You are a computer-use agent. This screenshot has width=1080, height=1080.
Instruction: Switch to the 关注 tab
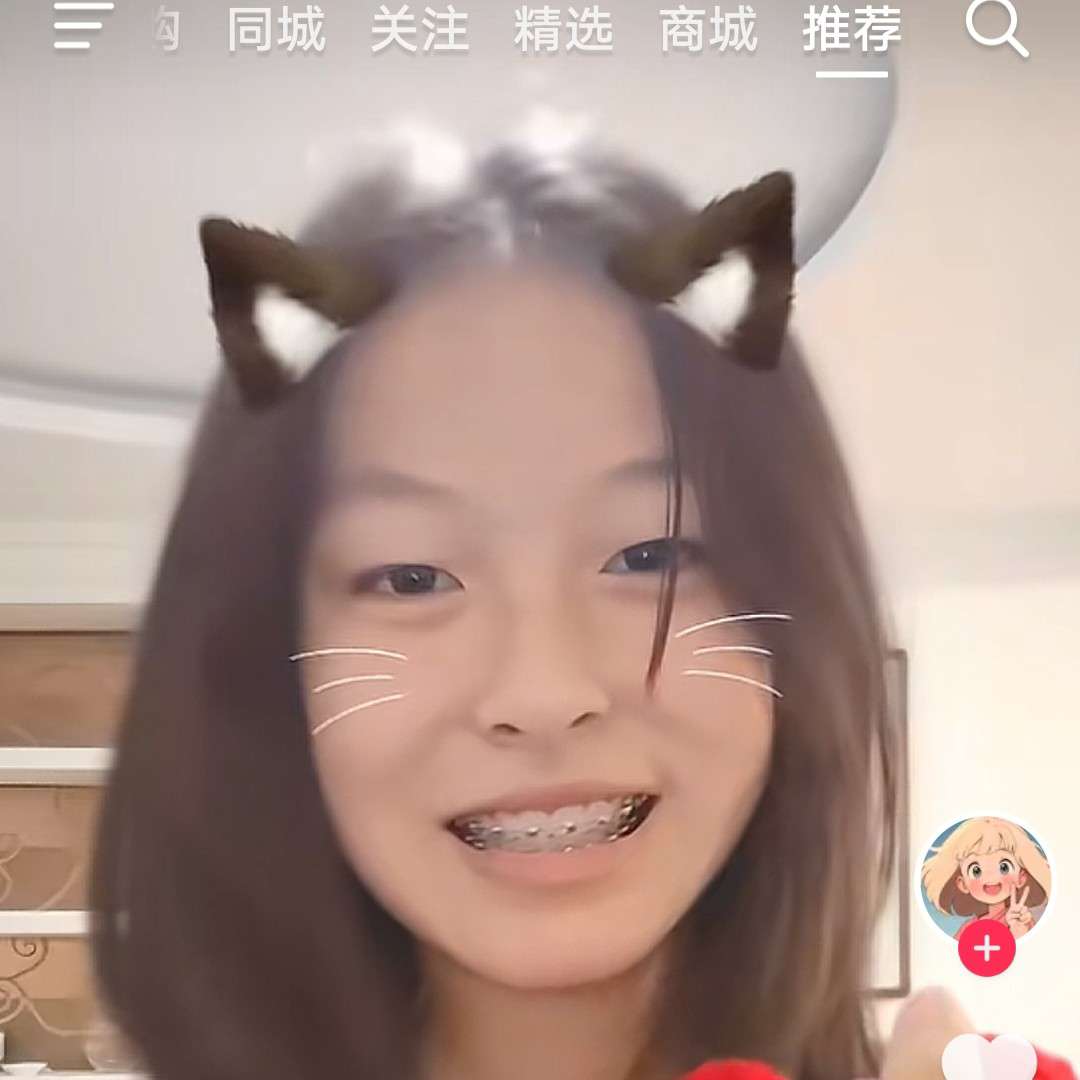point(420,30)
